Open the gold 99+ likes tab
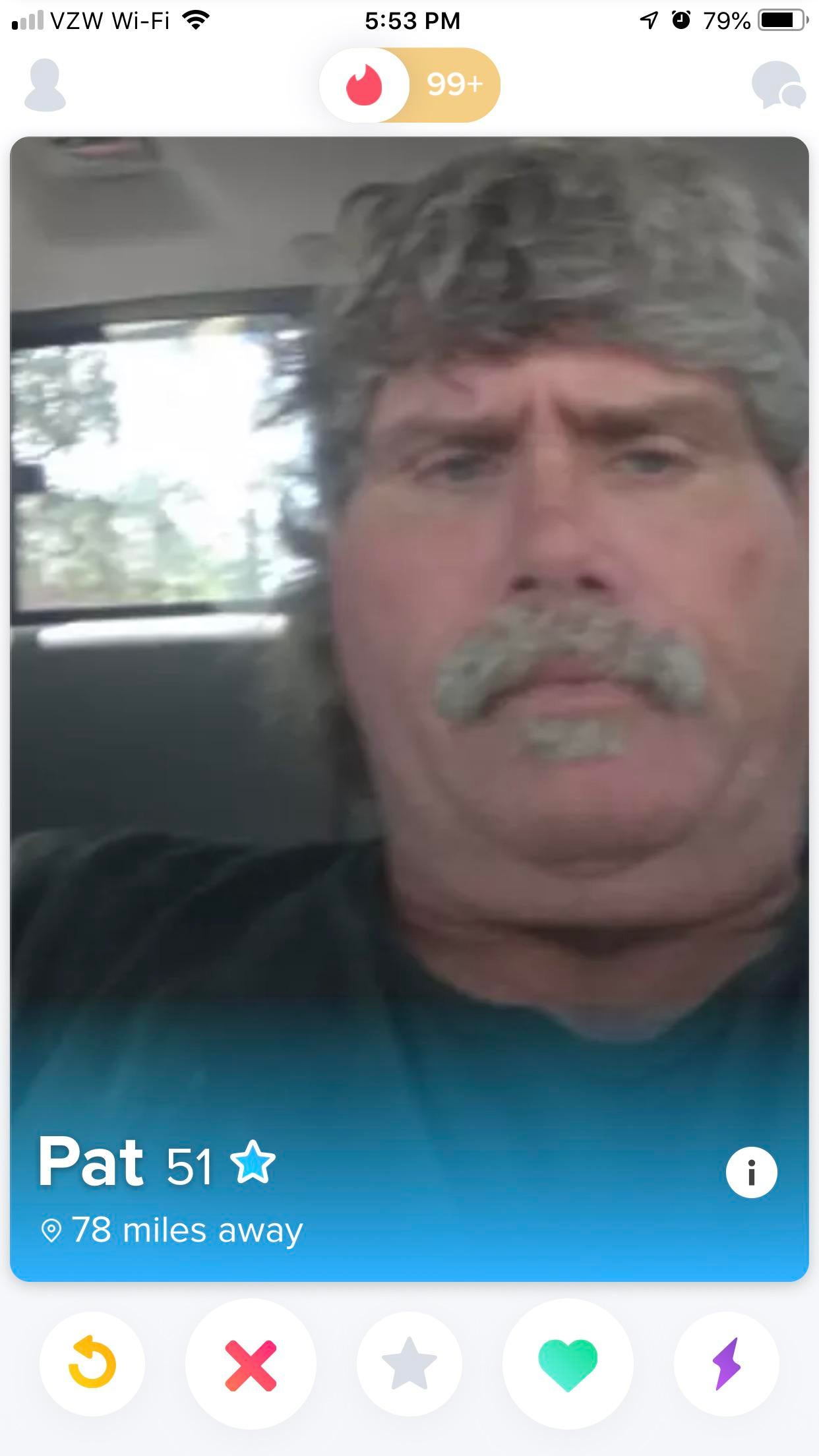Screen dimensions: 819x1456 (x=455, y=85)
